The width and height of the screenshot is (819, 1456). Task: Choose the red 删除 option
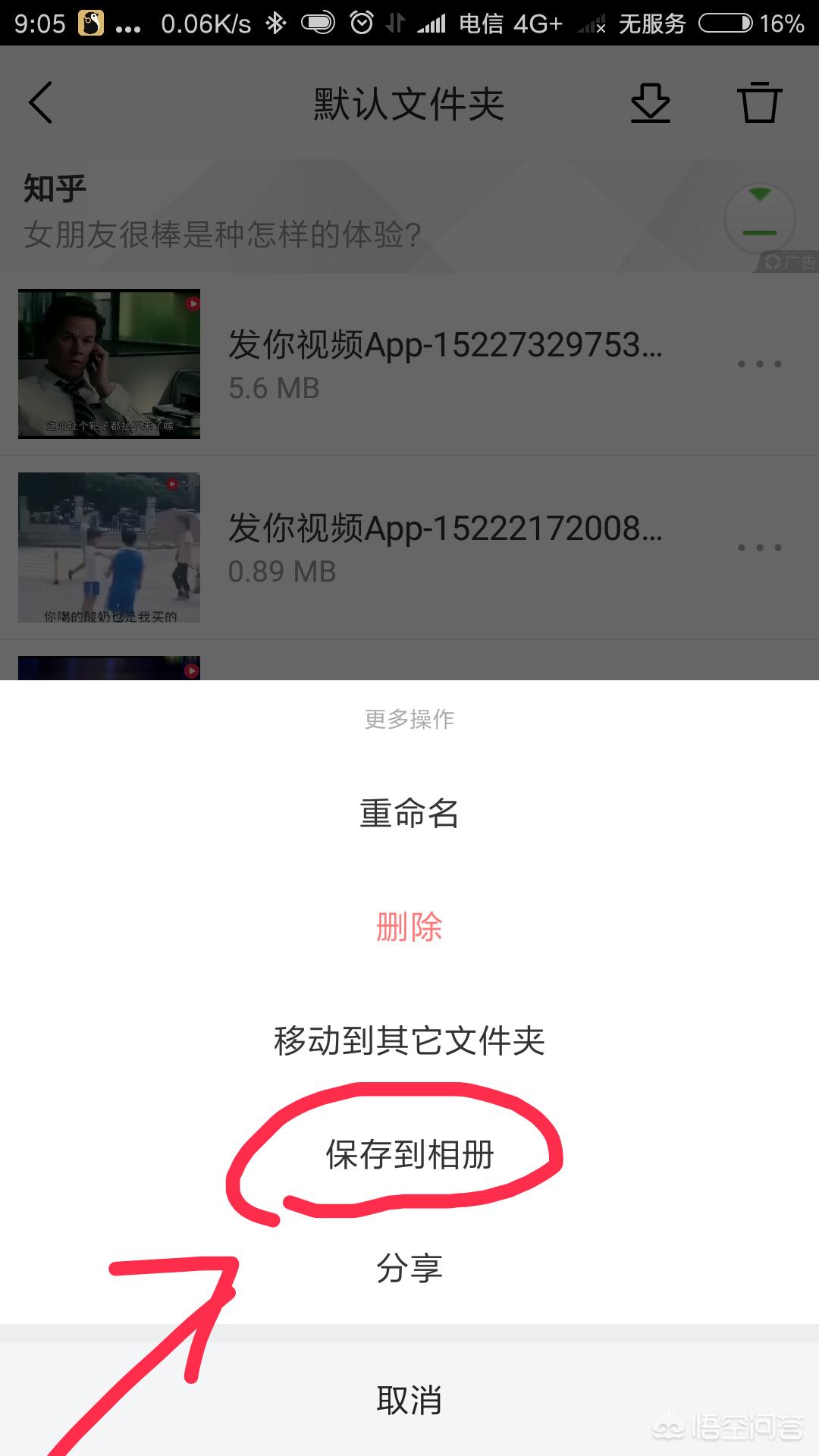pyautogui.click(x=409, y=927)
